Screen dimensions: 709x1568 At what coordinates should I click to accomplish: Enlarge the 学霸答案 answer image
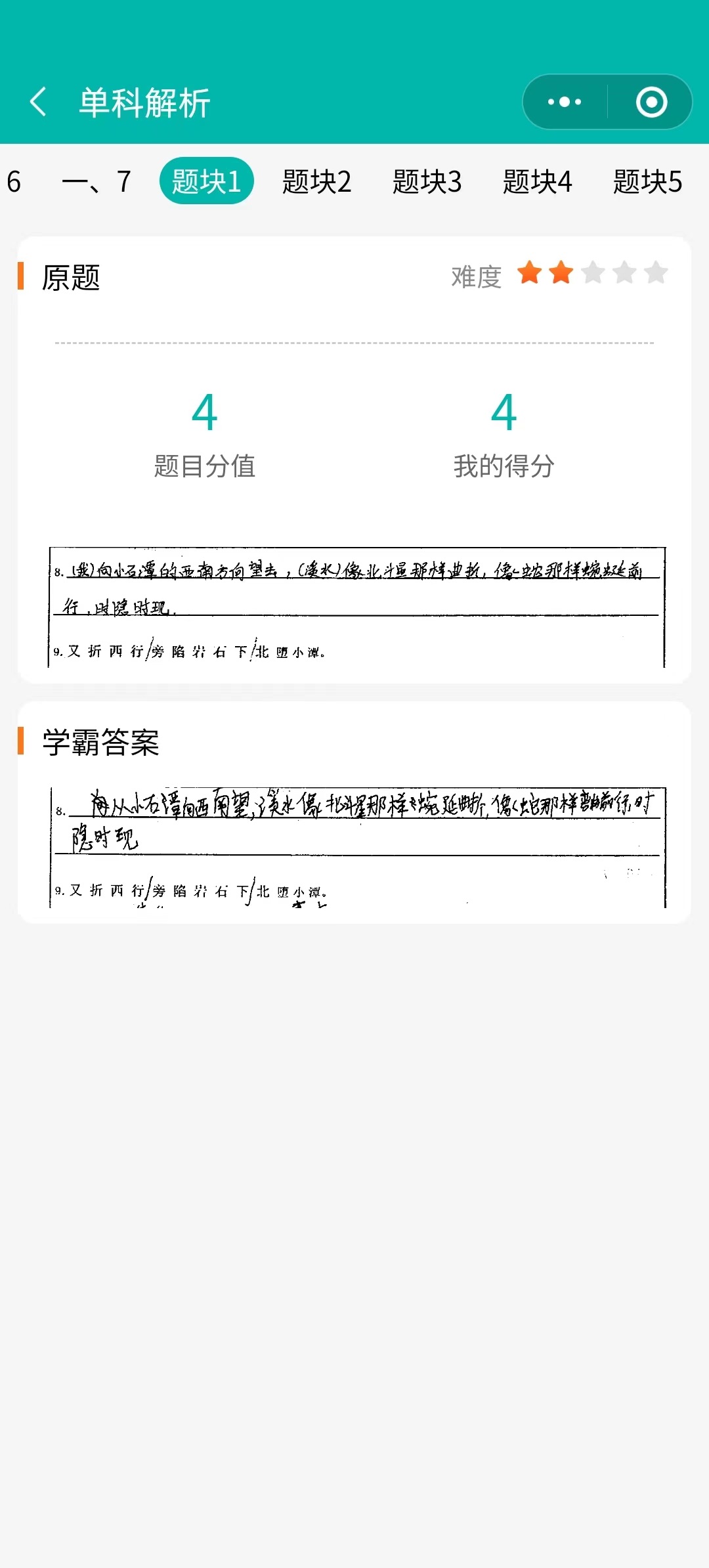click(358, 847)
